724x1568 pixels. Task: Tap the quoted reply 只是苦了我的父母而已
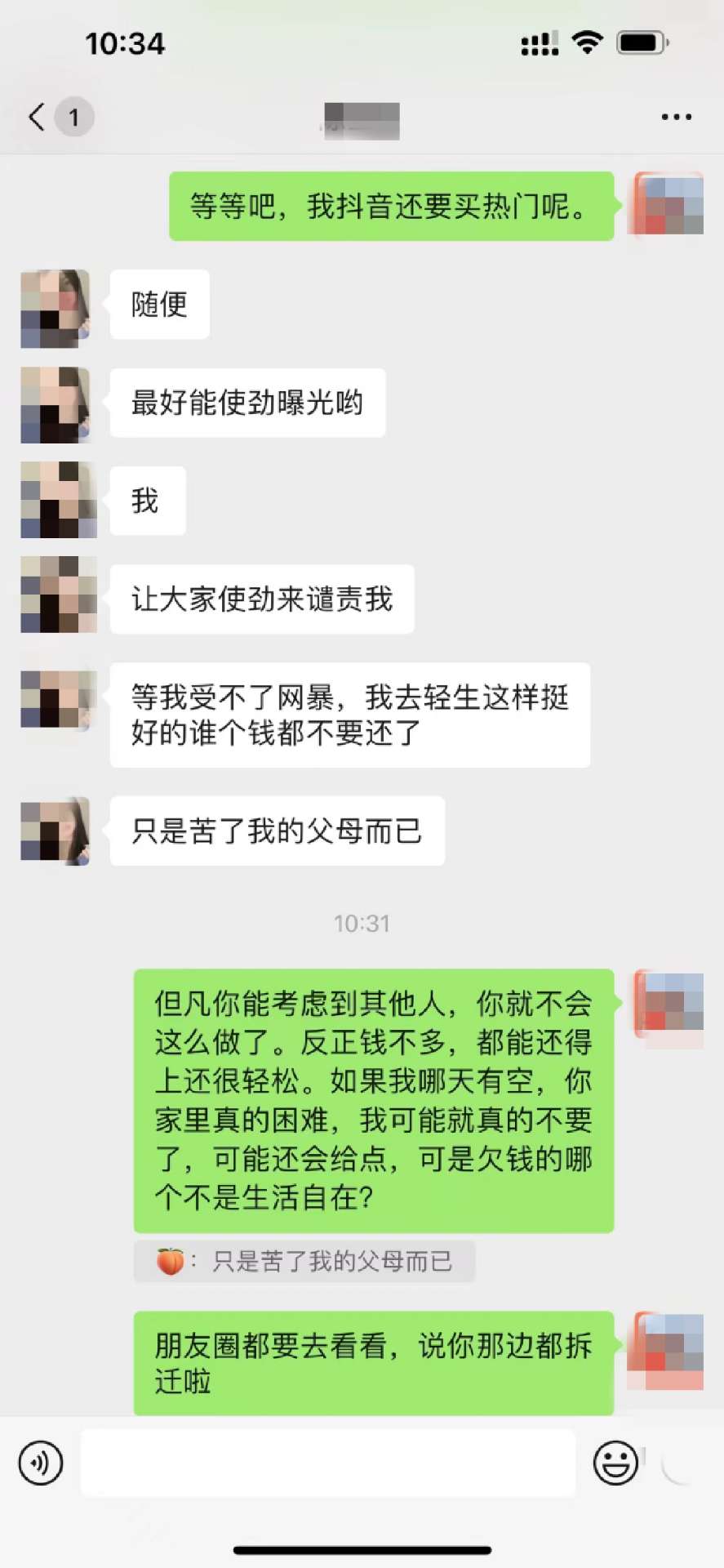click(304, 1262)
